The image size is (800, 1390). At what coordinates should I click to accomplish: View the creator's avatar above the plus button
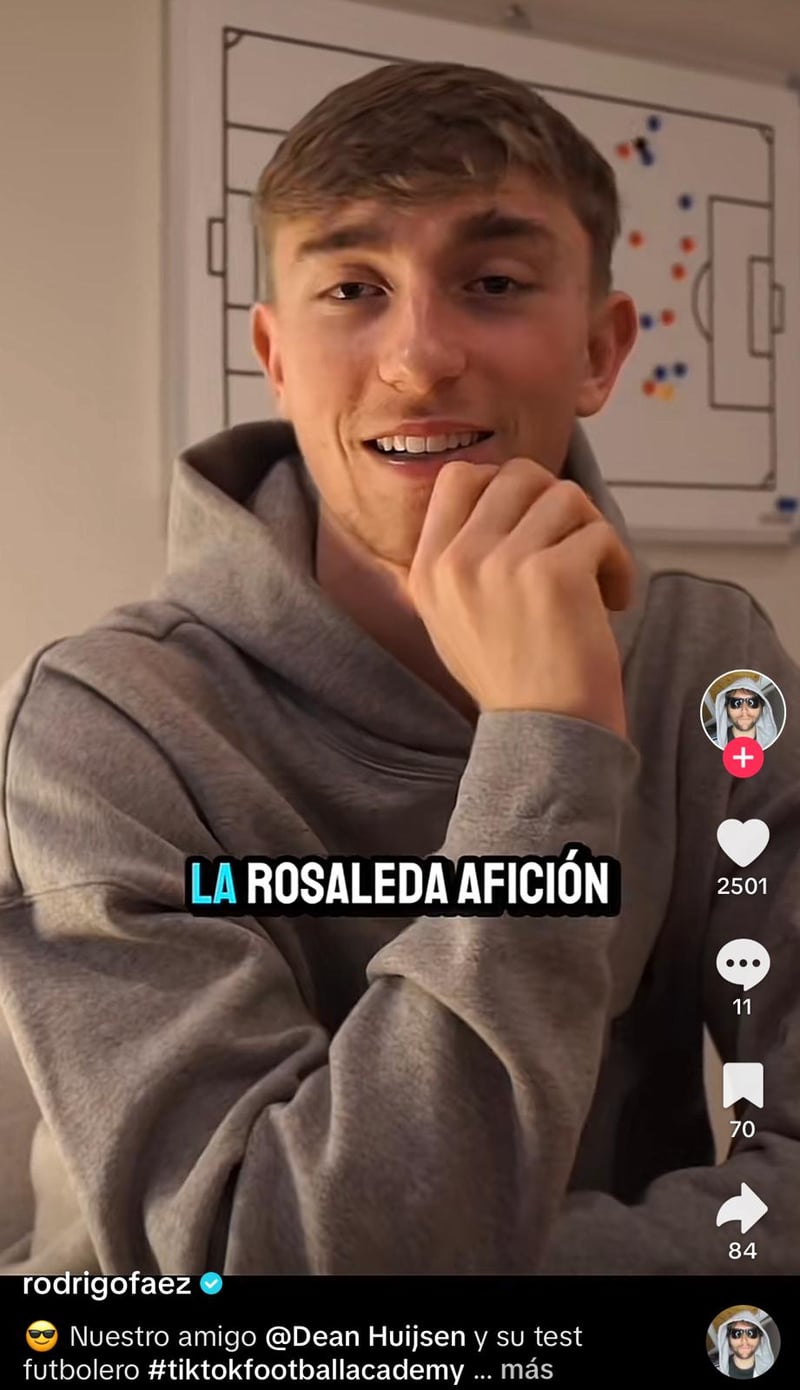coord(742,710)
